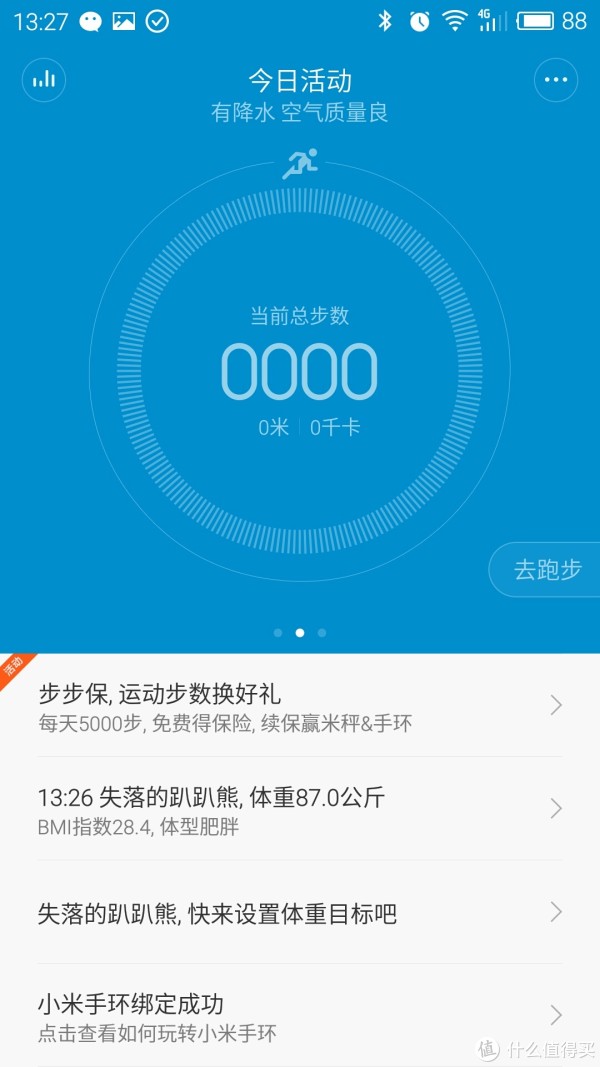Open the statistics chart icon
Screen dimensions: 600x1067
tap(44, 80)
